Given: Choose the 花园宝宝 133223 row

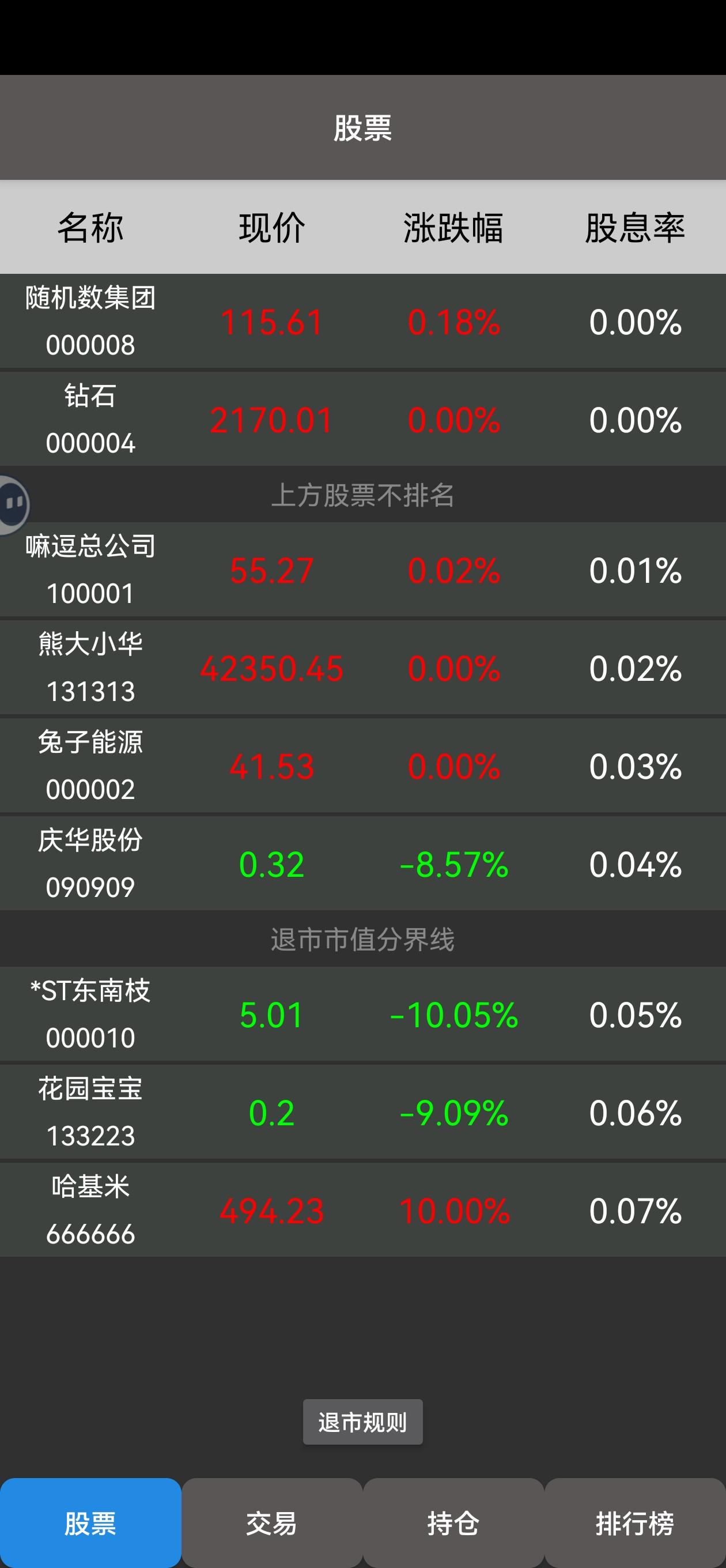Looking at the screenshot, I should [362, 1112].
